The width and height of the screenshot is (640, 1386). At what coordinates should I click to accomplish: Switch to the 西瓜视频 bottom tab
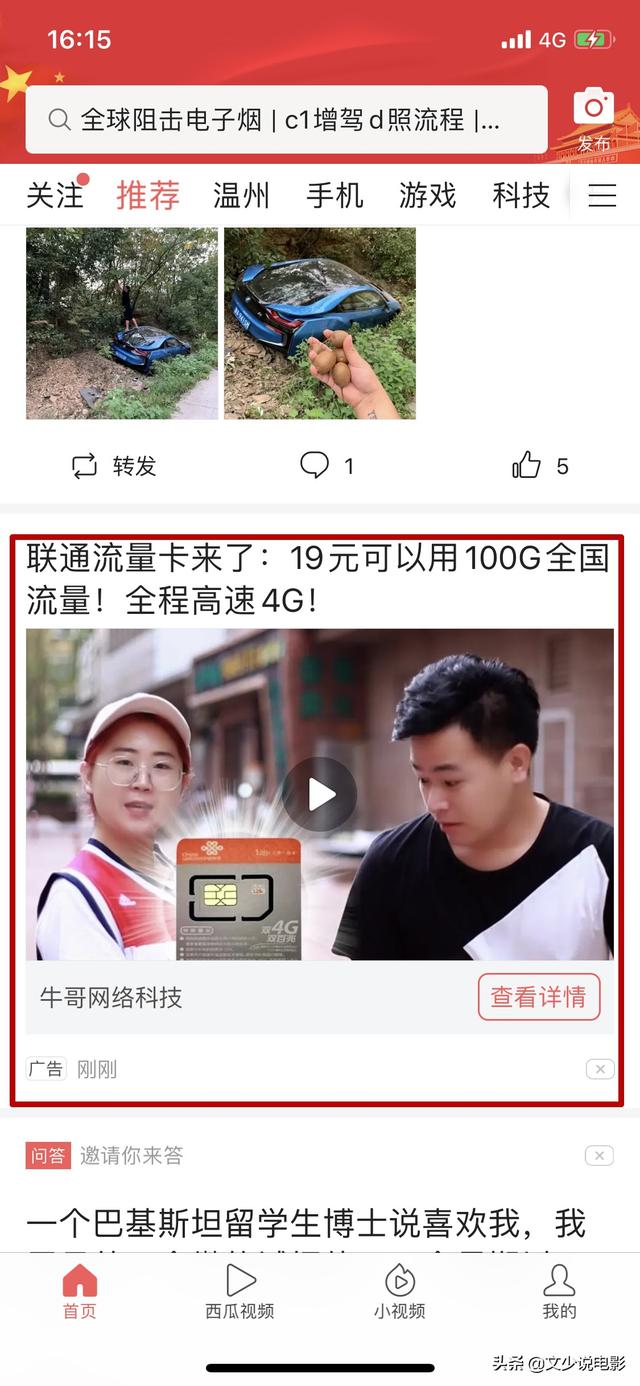(240, 1292)
